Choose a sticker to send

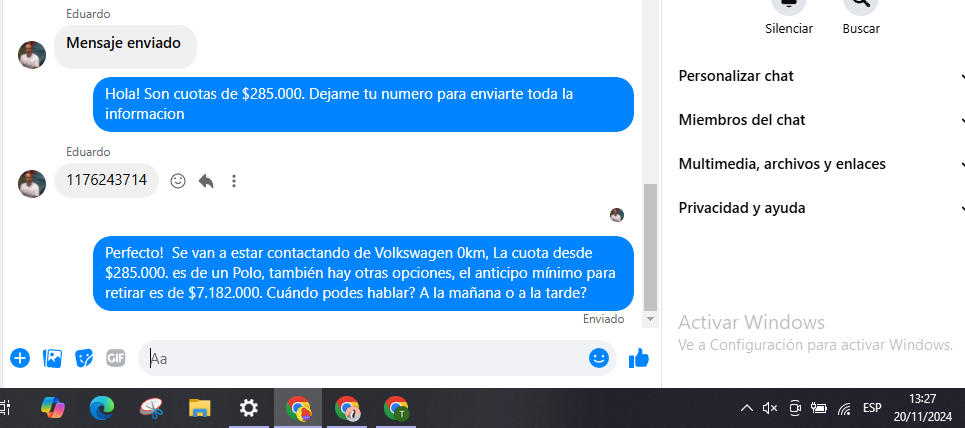85,358
